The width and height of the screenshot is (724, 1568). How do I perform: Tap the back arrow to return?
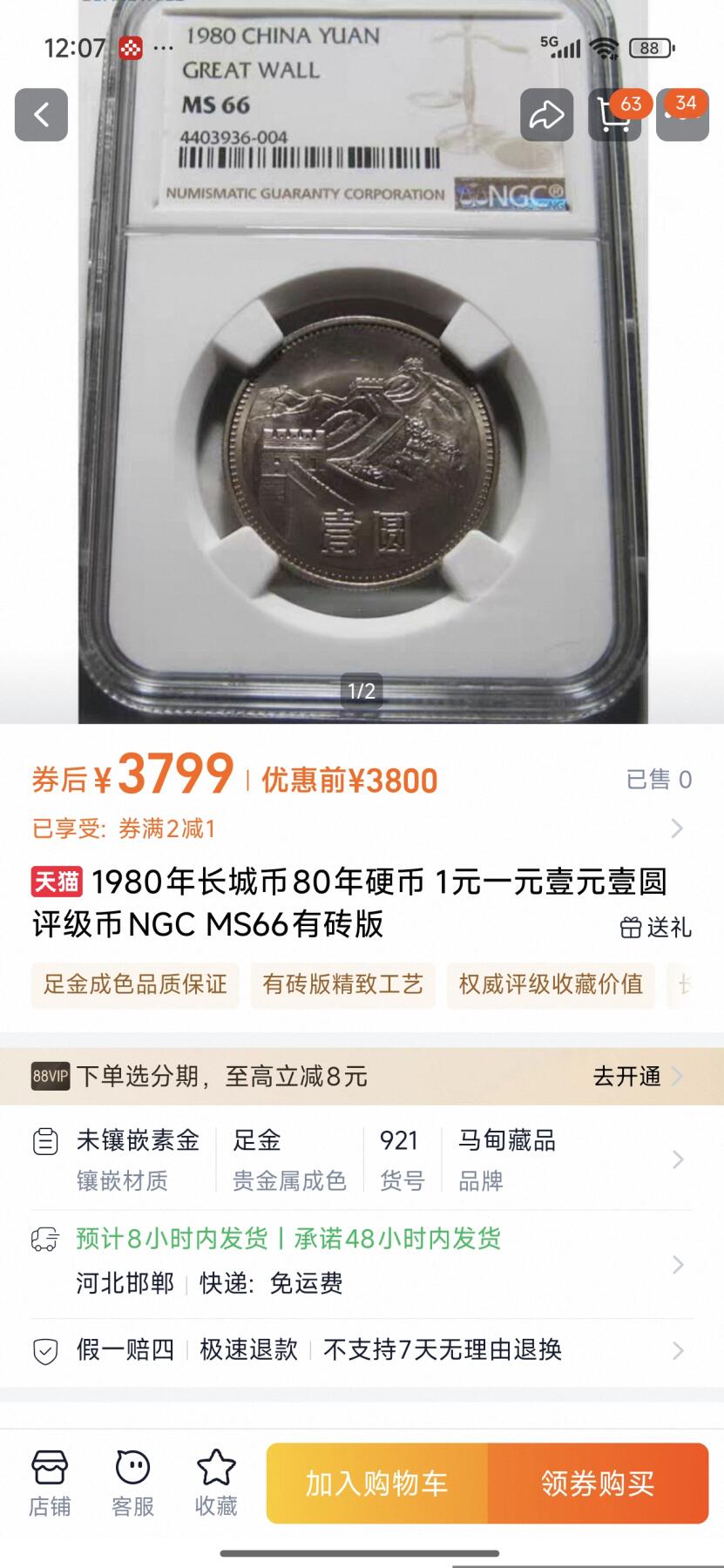click(41, 115)
